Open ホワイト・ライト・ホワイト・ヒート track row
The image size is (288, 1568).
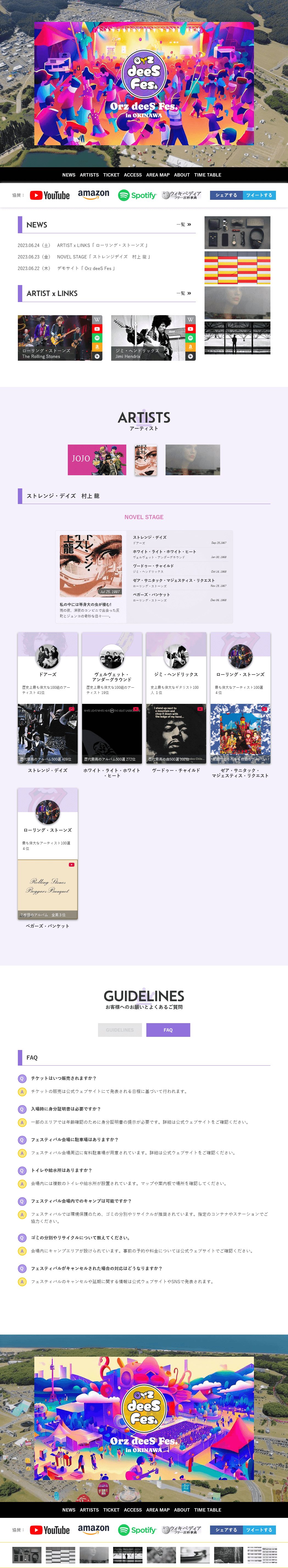pos(179,554)
